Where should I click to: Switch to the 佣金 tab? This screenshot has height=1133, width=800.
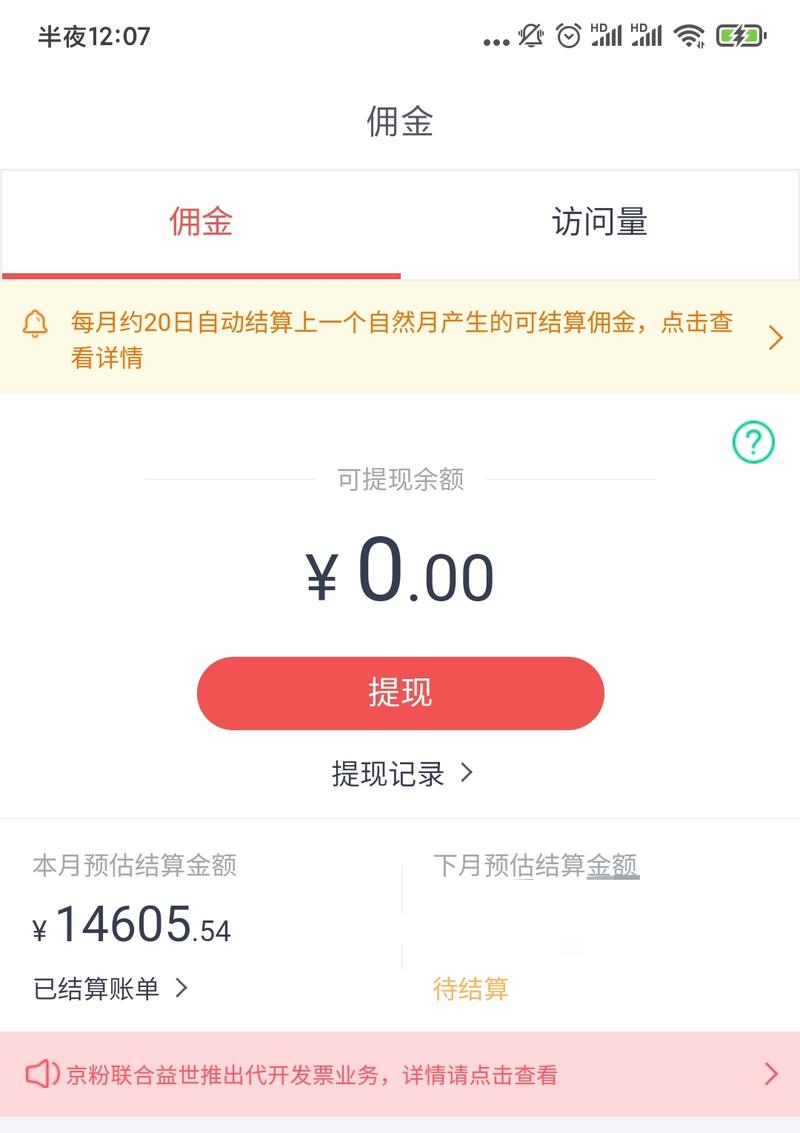point(200,223)
